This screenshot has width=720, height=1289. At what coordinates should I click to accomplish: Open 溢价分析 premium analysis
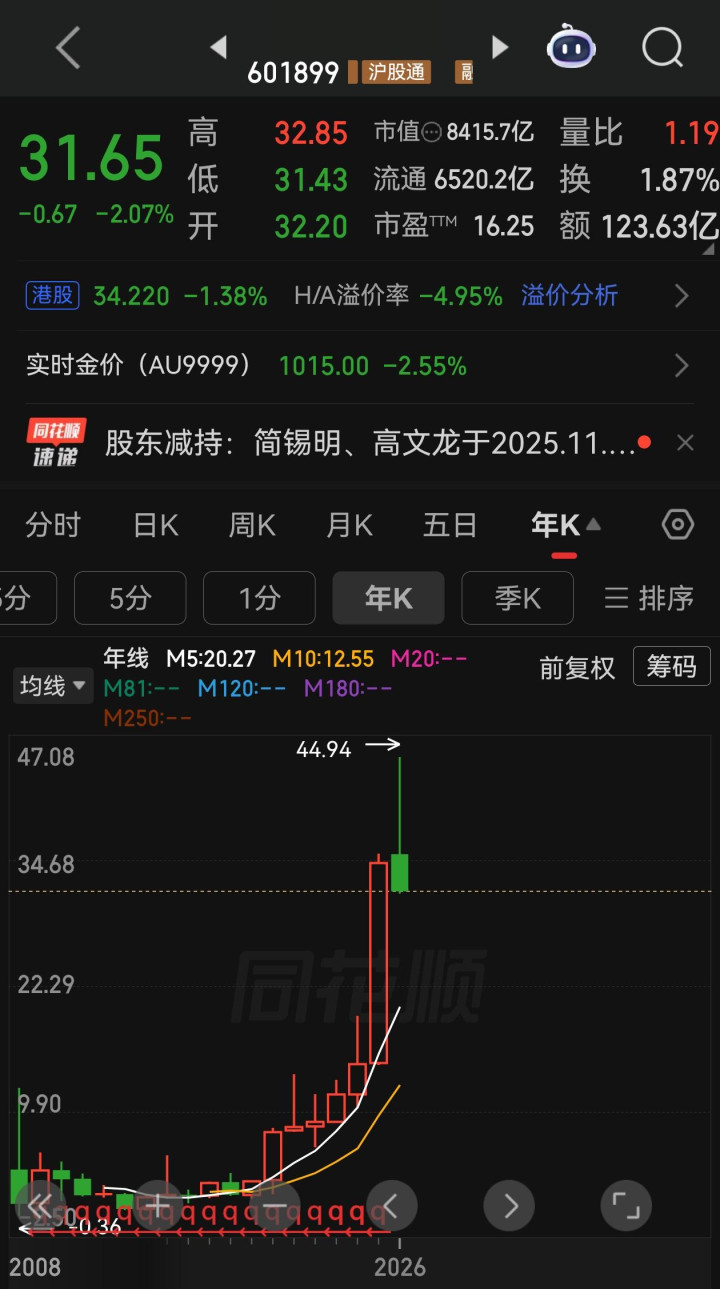point(570,296)
